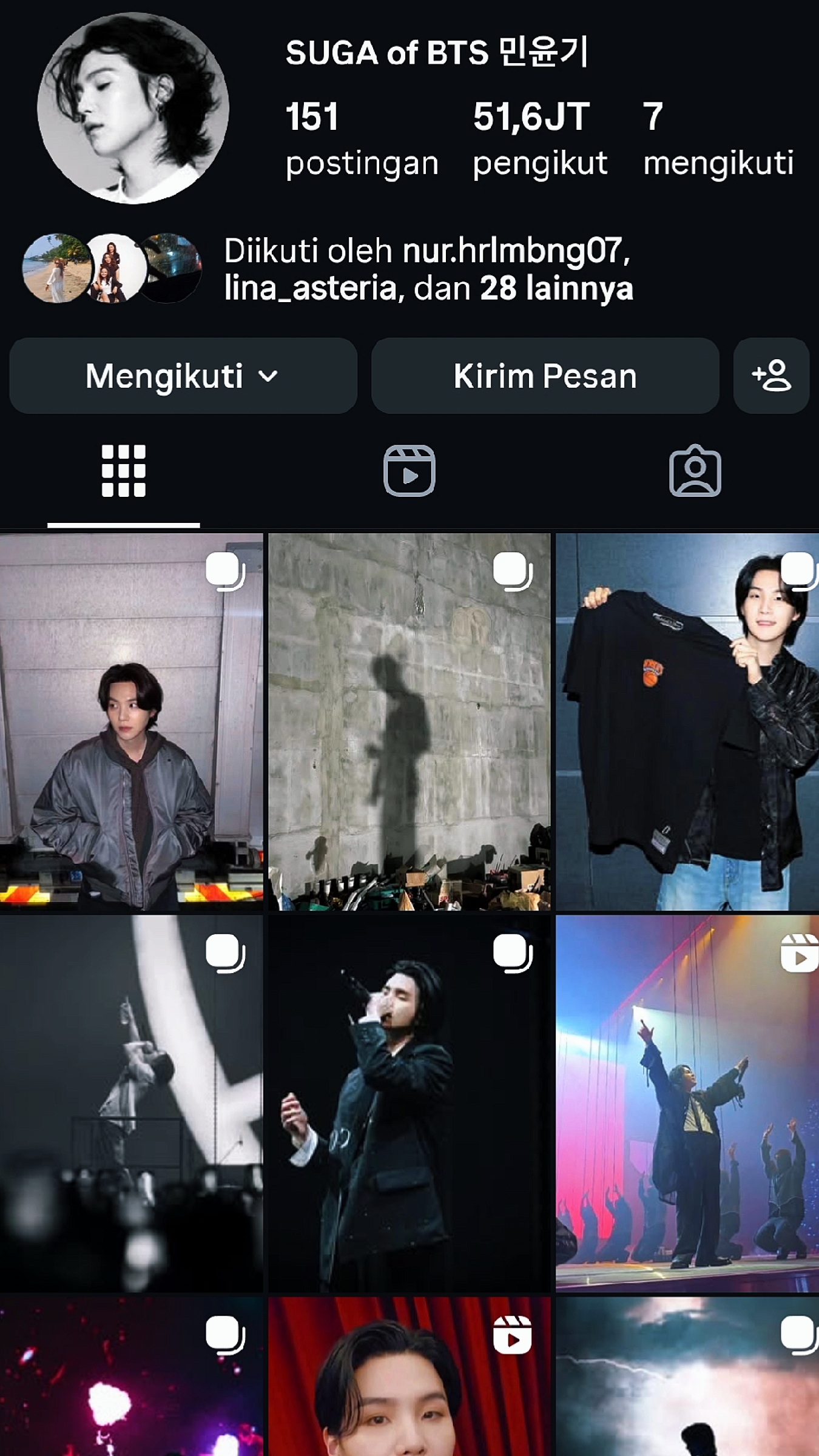819x1456 pixels.
Task: Open nur.hrlmbng07's profile link
Action: pyautogui.click(x=514, y=252)
